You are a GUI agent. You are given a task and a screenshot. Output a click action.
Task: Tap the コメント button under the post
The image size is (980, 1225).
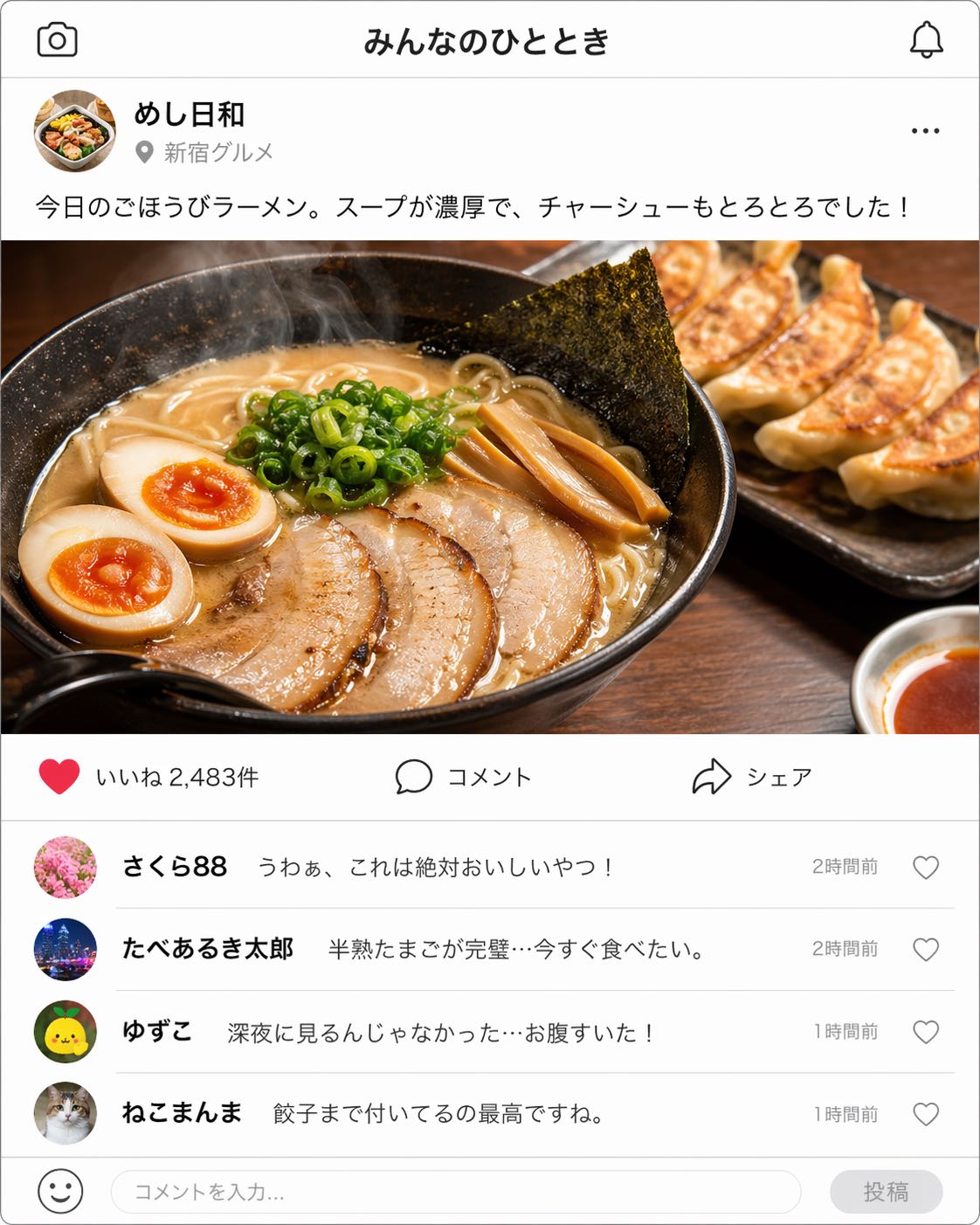[463, 777]
